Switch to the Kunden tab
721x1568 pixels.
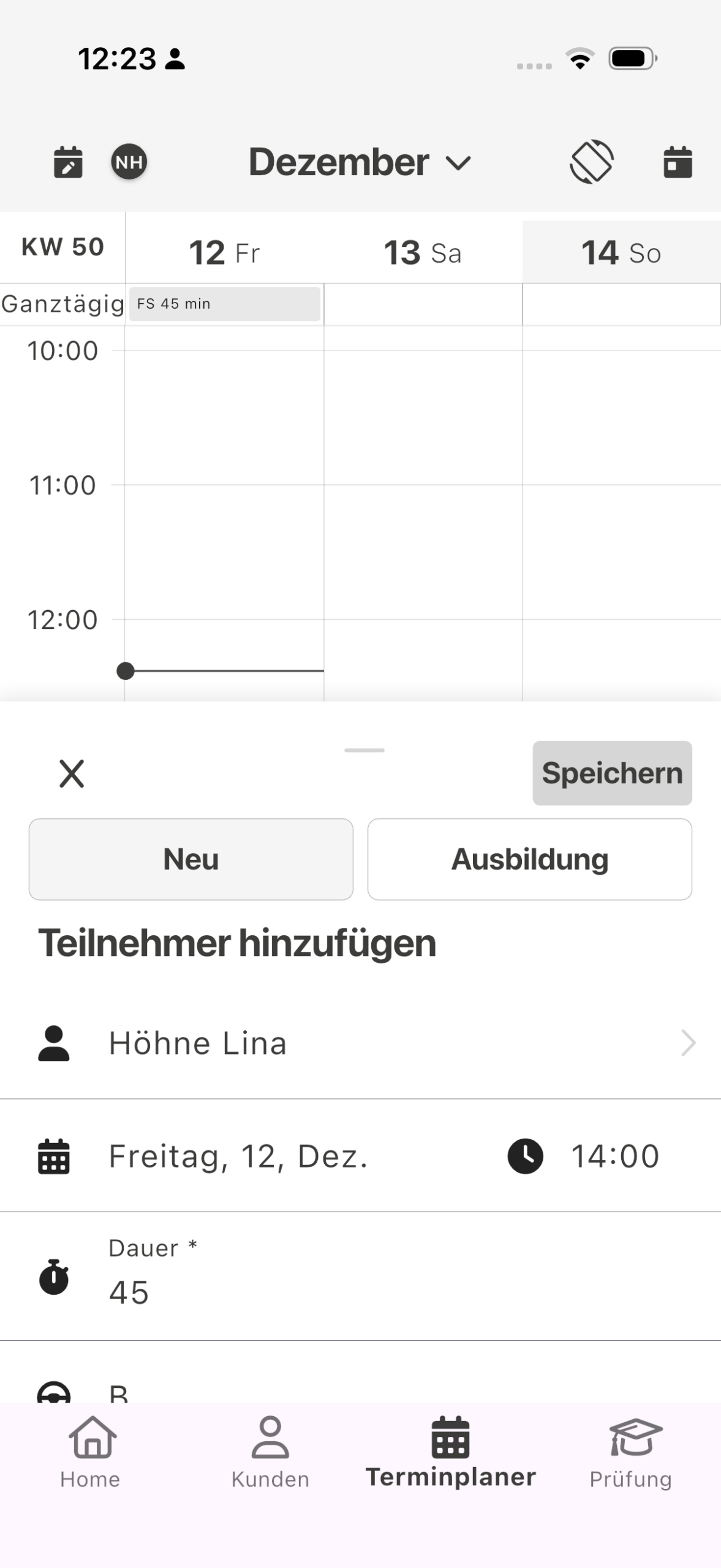click(270, 1452)
